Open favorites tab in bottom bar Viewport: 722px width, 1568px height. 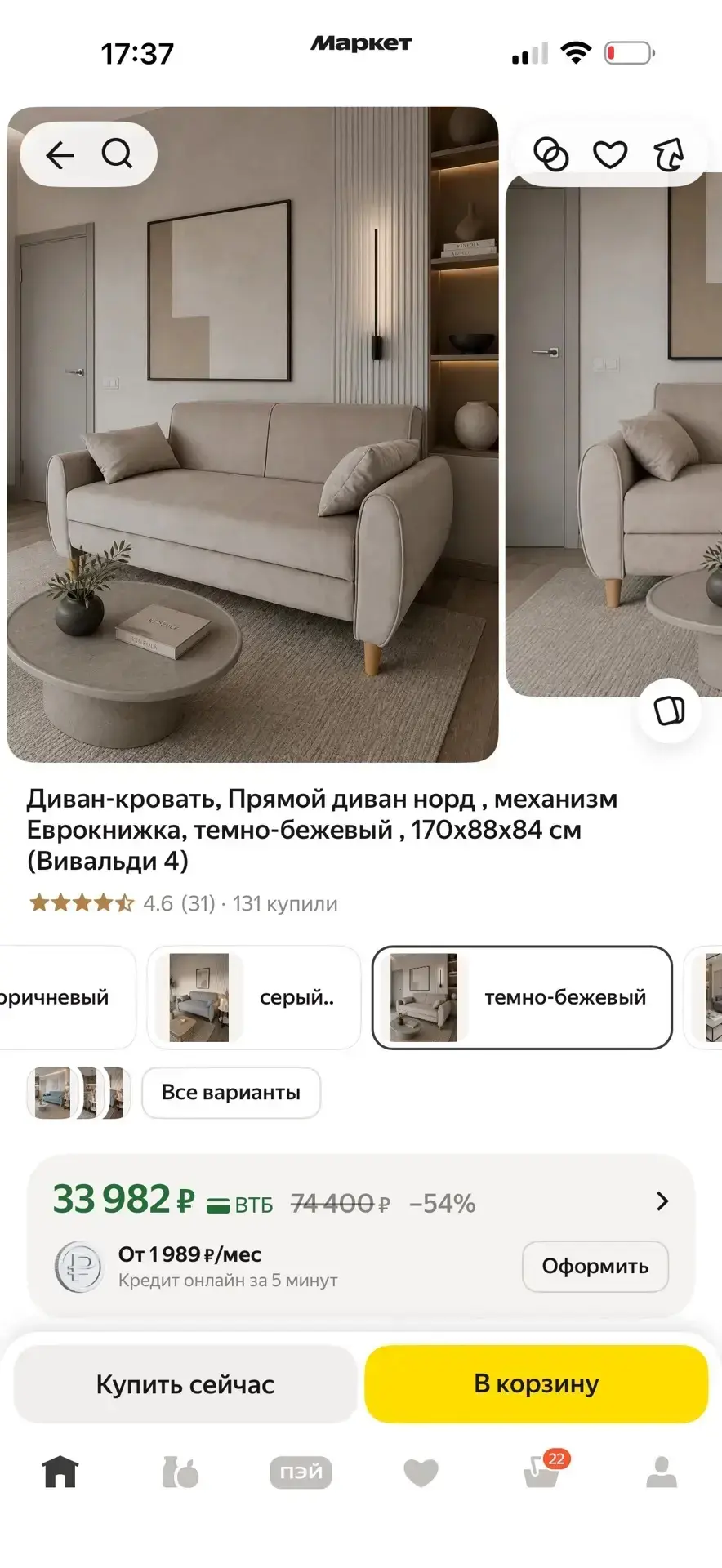[421, 1472]
